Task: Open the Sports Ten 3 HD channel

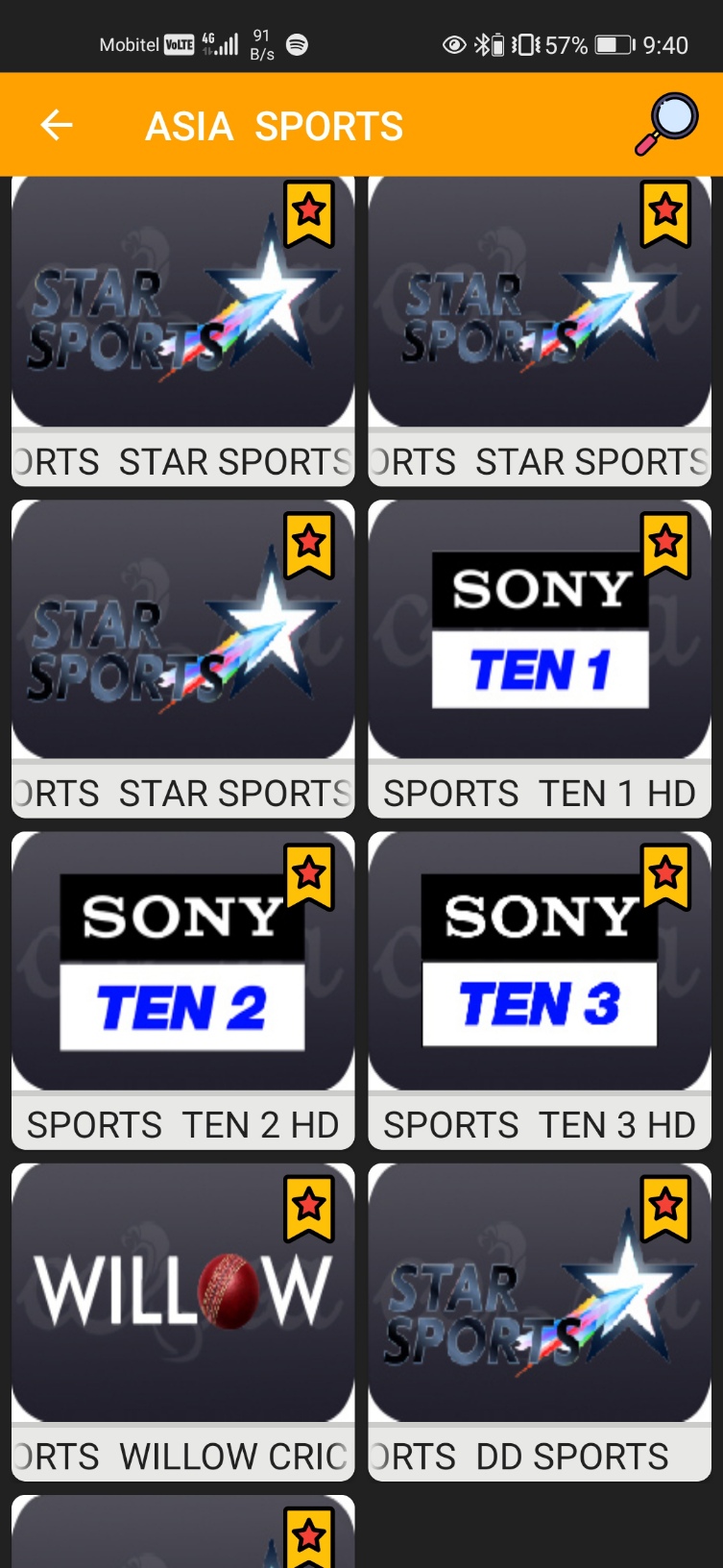Action: pyautogui.click(x=540, y=991)
